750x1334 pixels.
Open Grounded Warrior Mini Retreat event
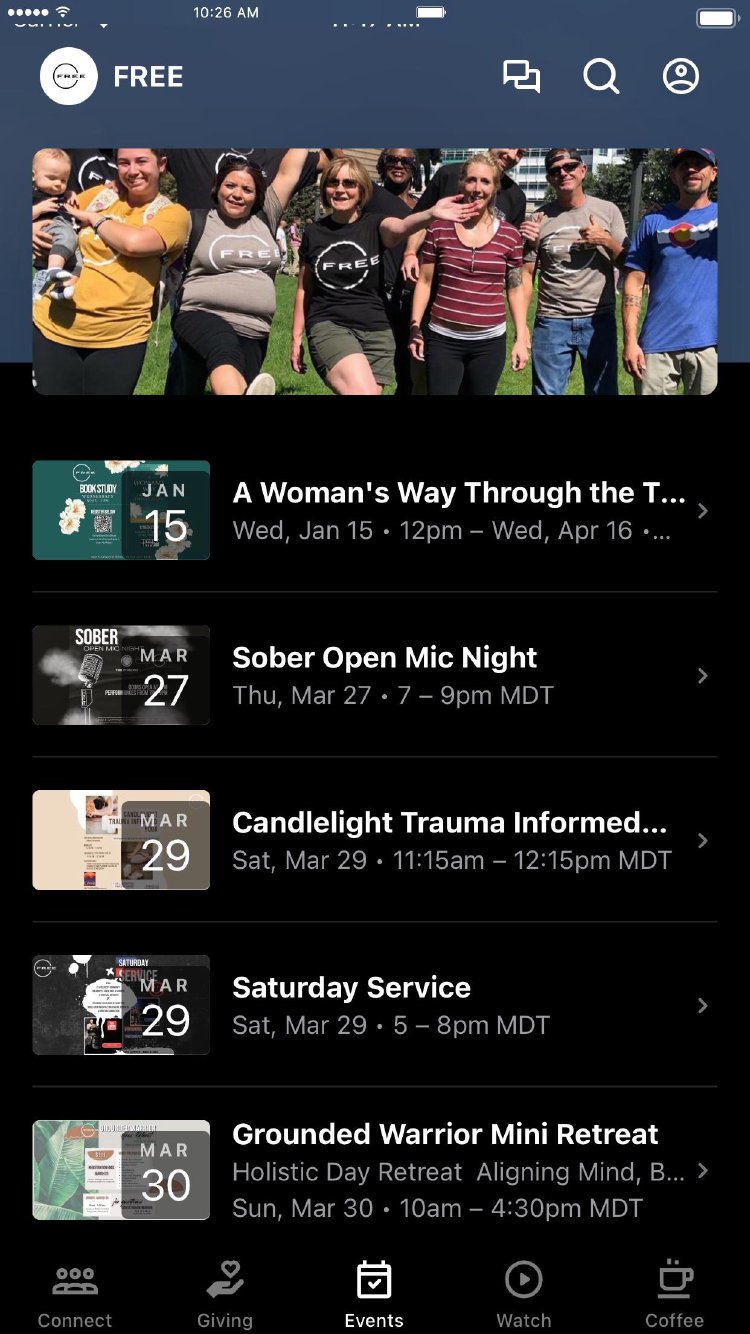point(375,1170)
